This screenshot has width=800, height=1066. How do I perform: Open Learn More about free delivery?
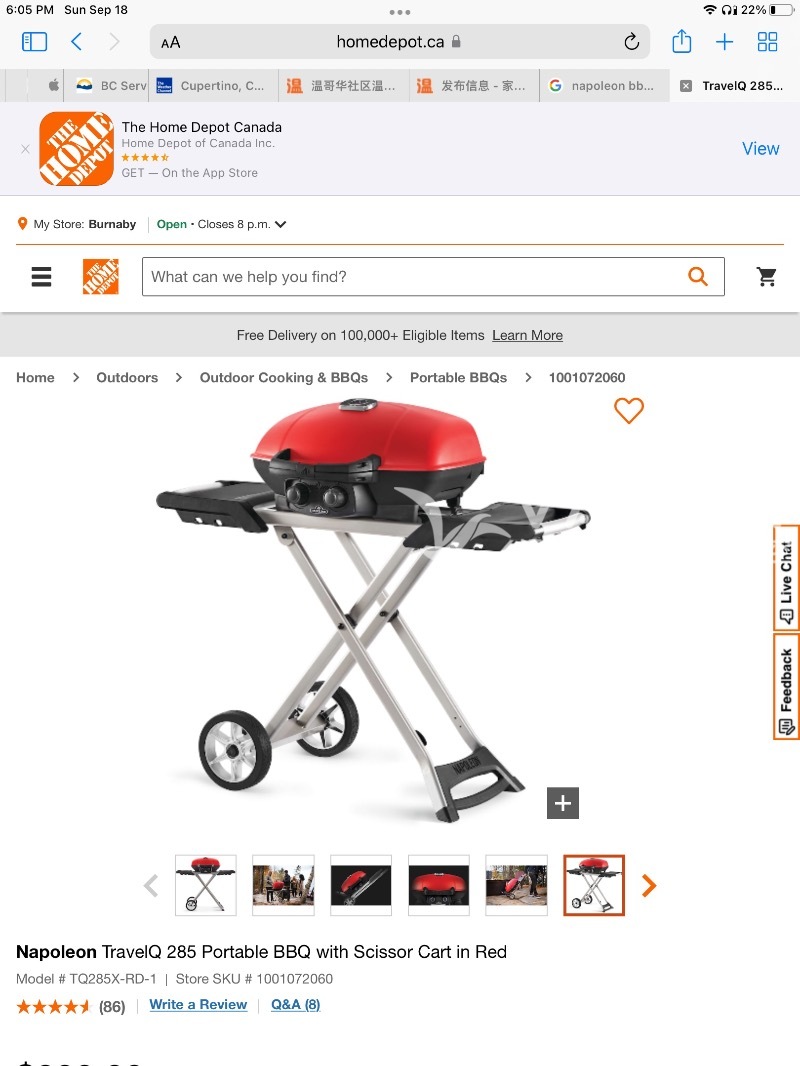(x=527, y=336)
